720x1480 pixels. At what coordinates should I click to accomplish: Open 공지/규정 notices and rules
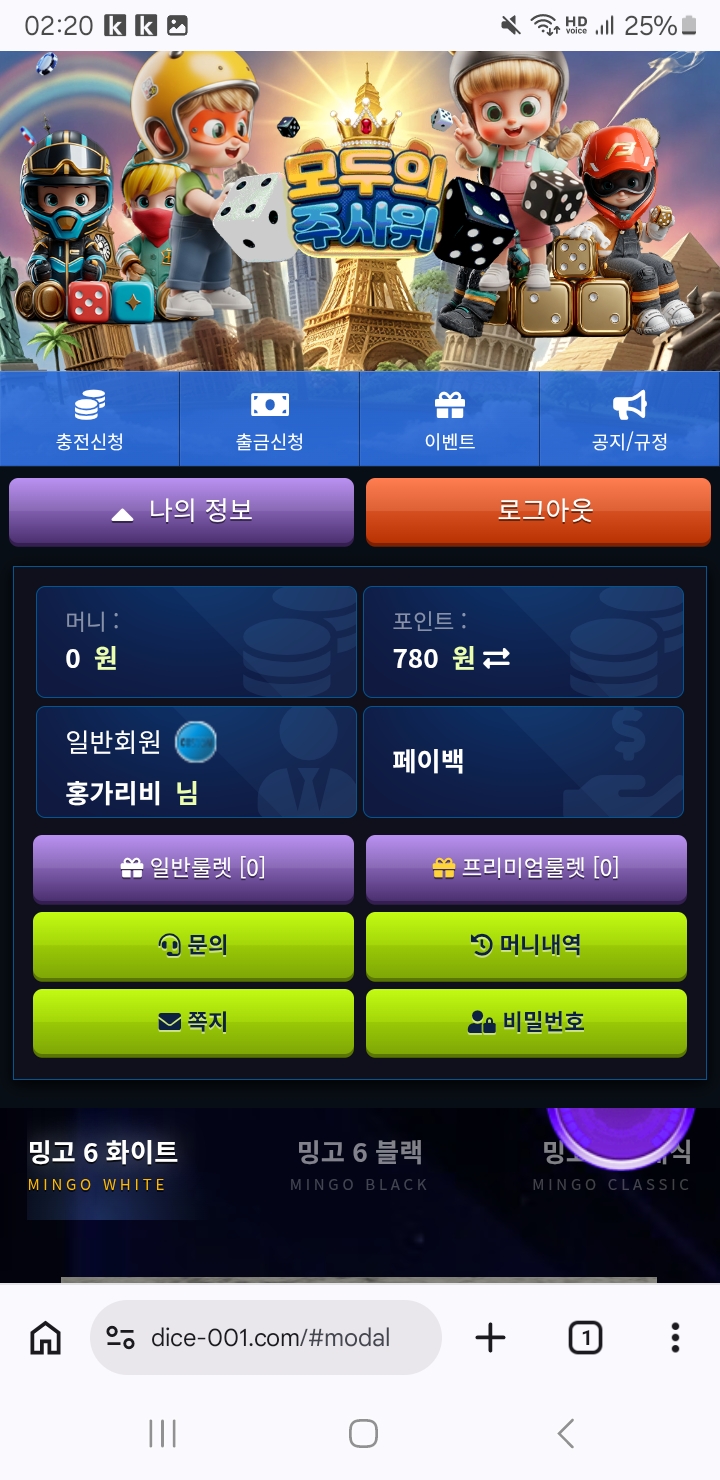click(630, 419)
